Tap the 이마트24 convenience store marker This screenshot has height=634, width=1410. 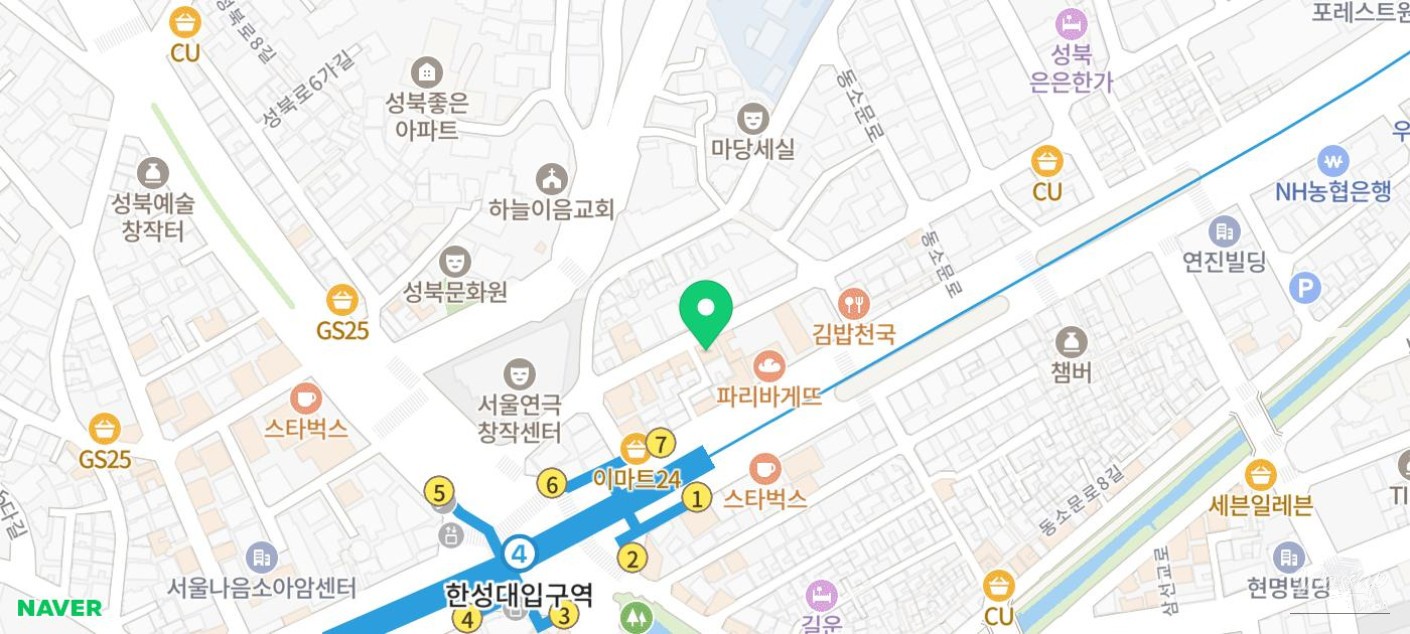coord(635,449)
